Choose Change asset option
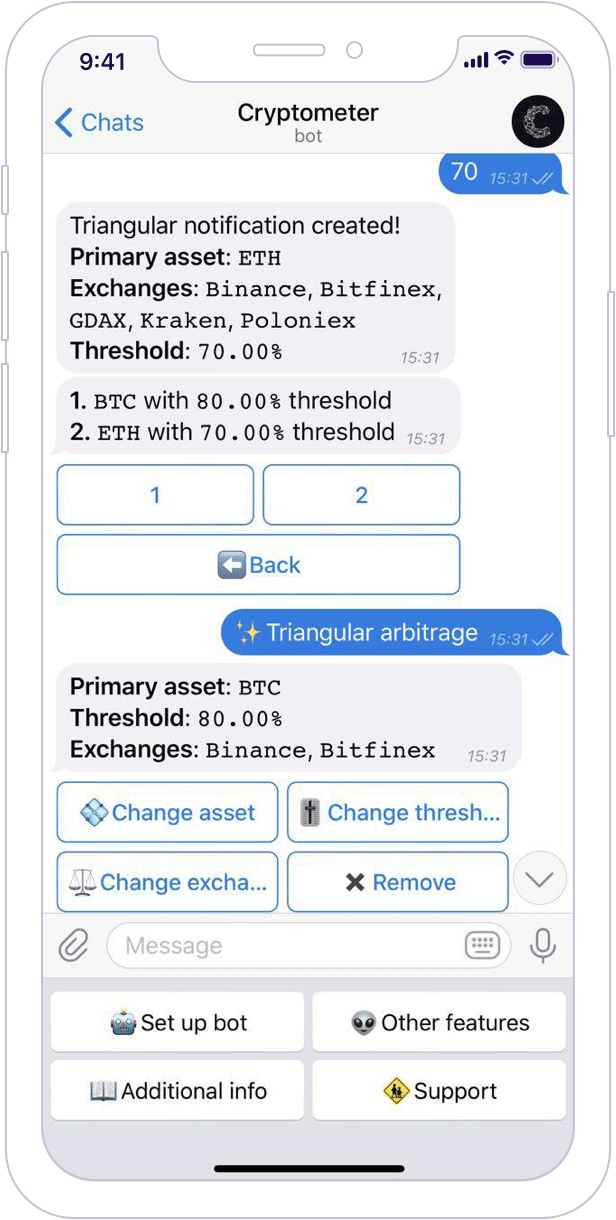Image resolution: width=616 pixels, height=1220 pixels. point(167,813)
